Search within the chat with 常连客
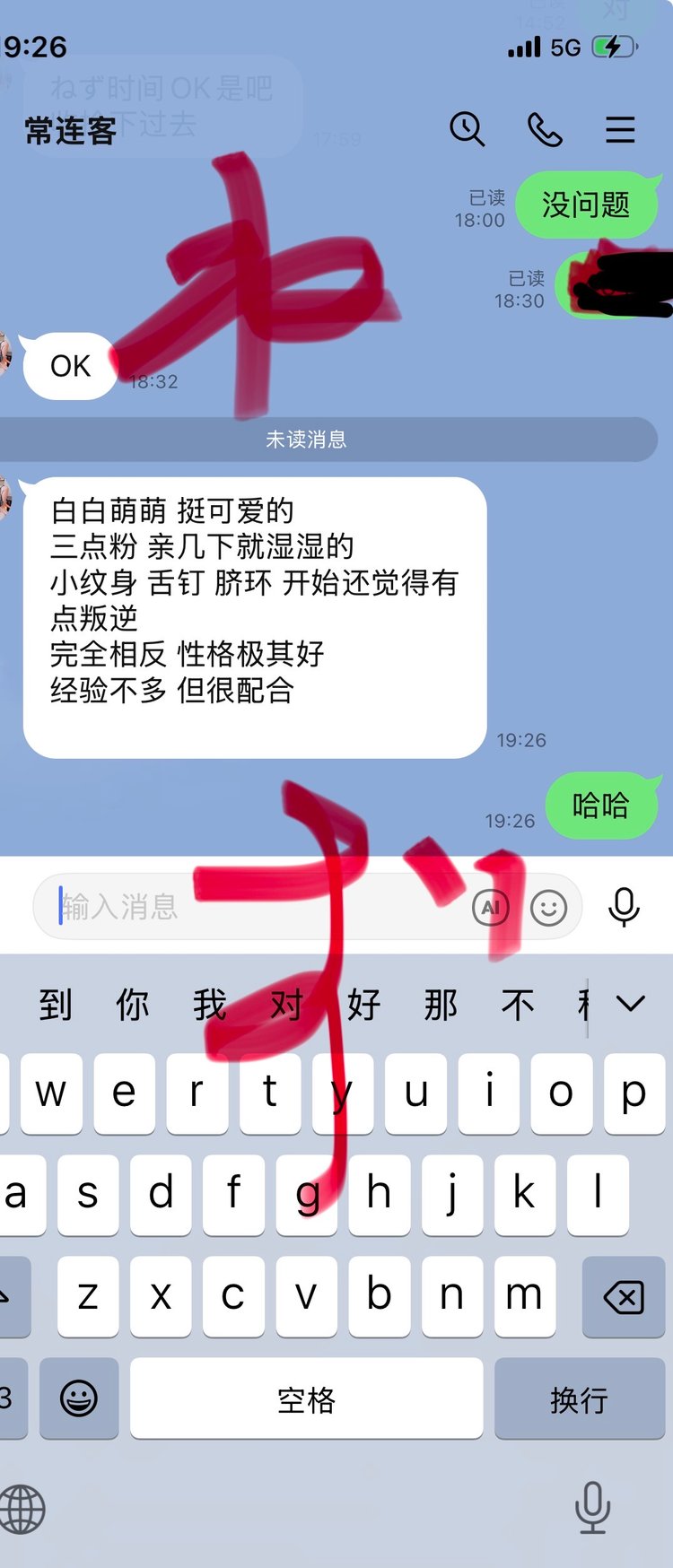 click(467, 130)
